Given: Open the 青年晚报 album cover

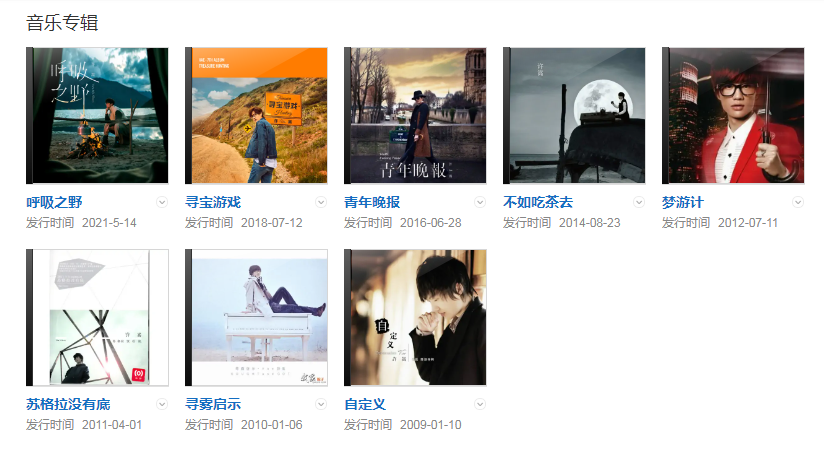Looking at the screenshot, I should (x=415, y=116).
